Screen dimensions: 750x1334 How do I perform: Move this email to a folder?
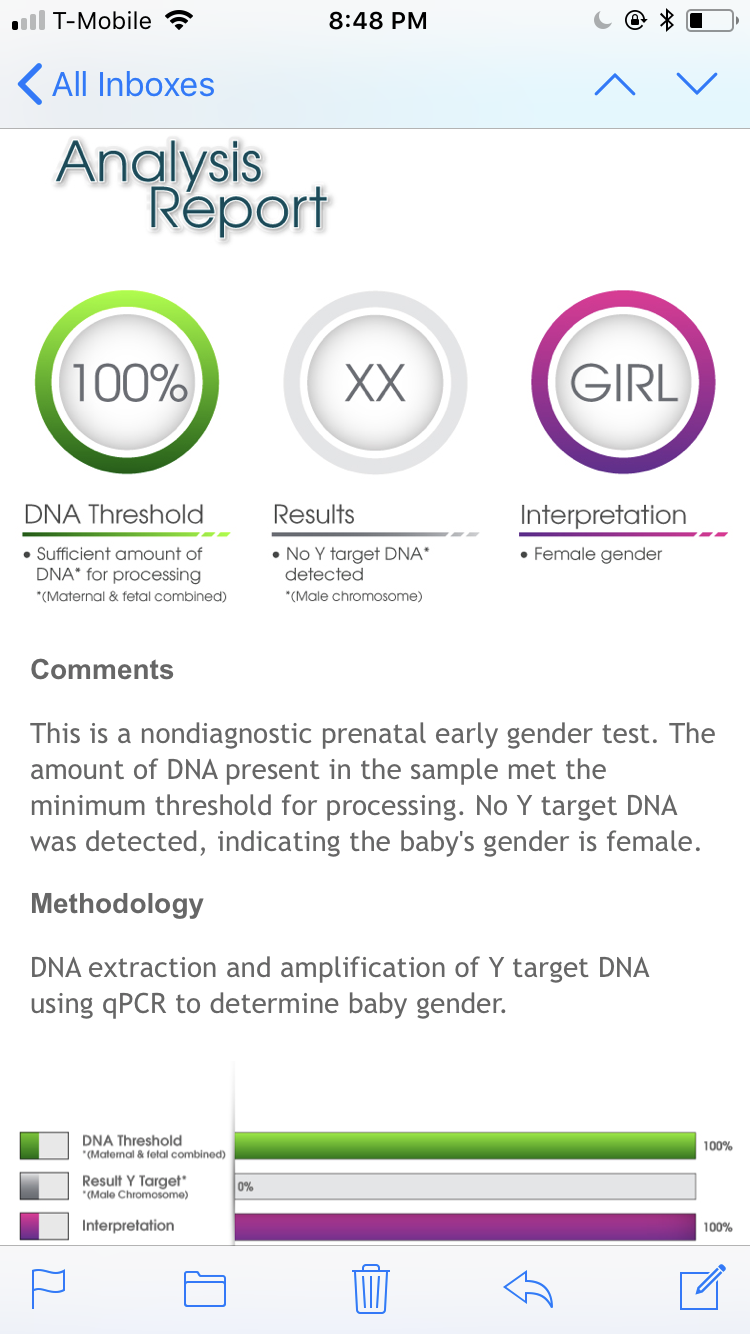[205, 1289]
